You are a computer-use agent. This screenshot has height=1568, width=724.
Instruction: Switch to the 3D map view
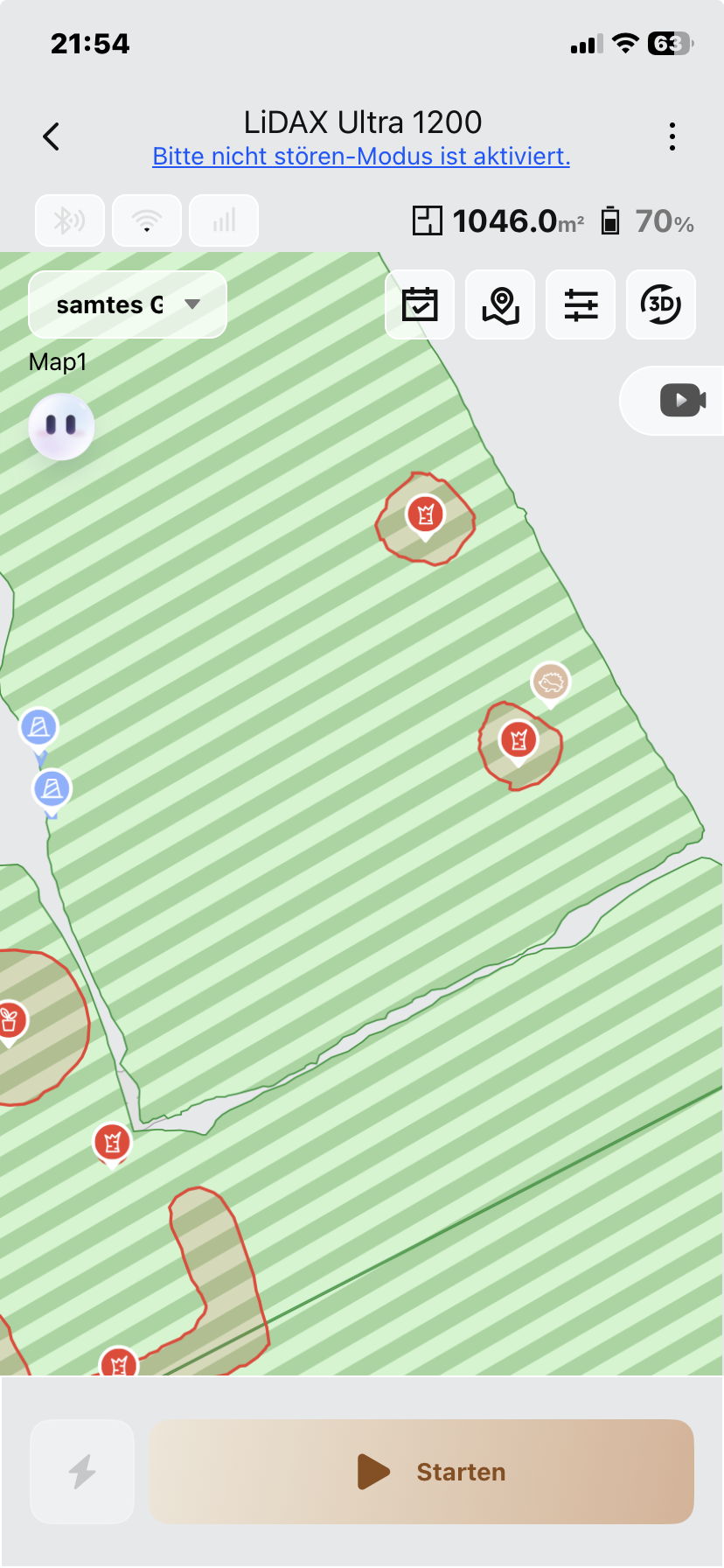661,304
